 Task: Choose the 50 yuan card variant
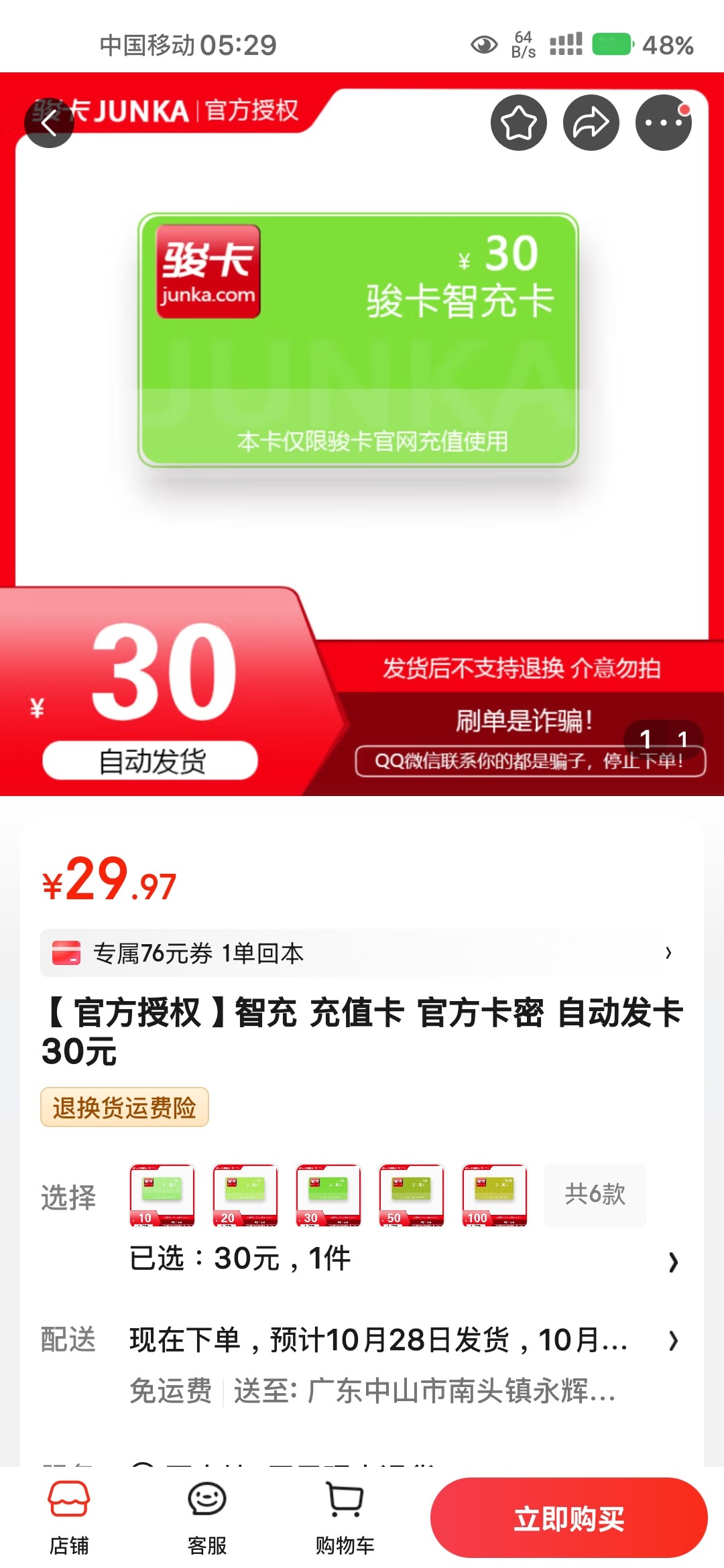tap(412, 1195)
